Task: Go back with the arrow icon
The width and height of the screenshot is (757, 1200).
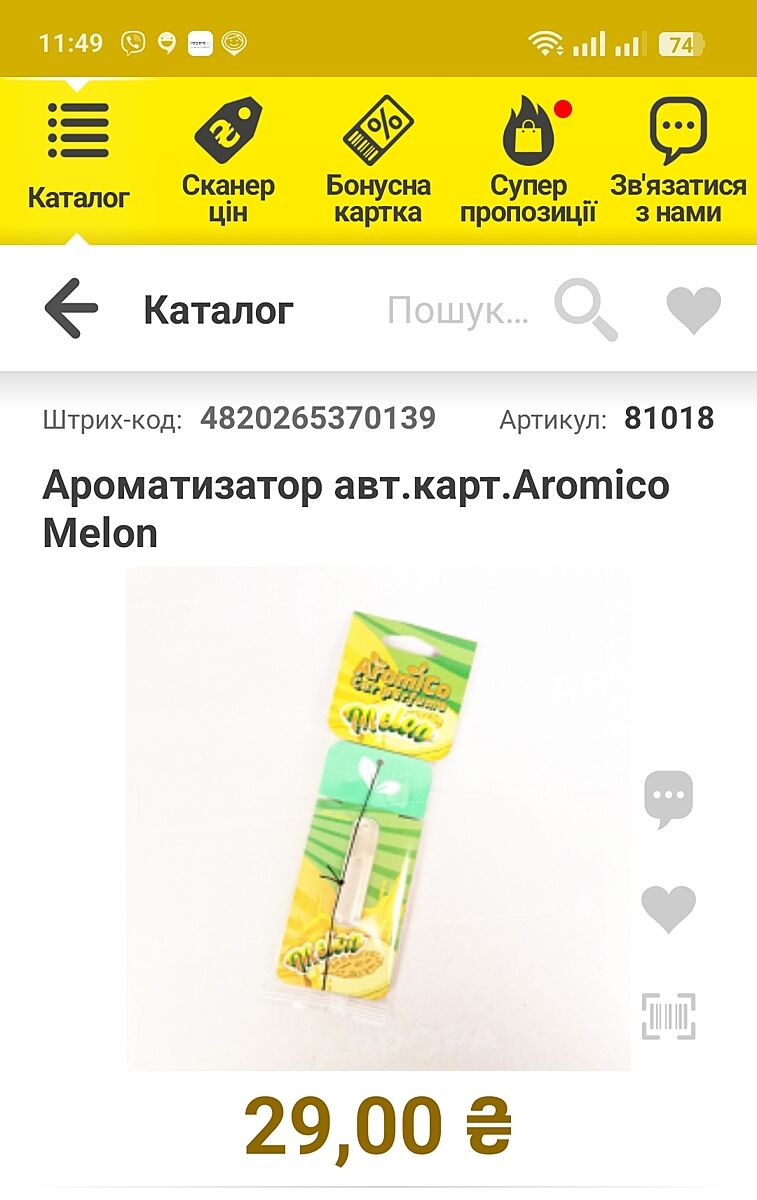Action: 71,309
